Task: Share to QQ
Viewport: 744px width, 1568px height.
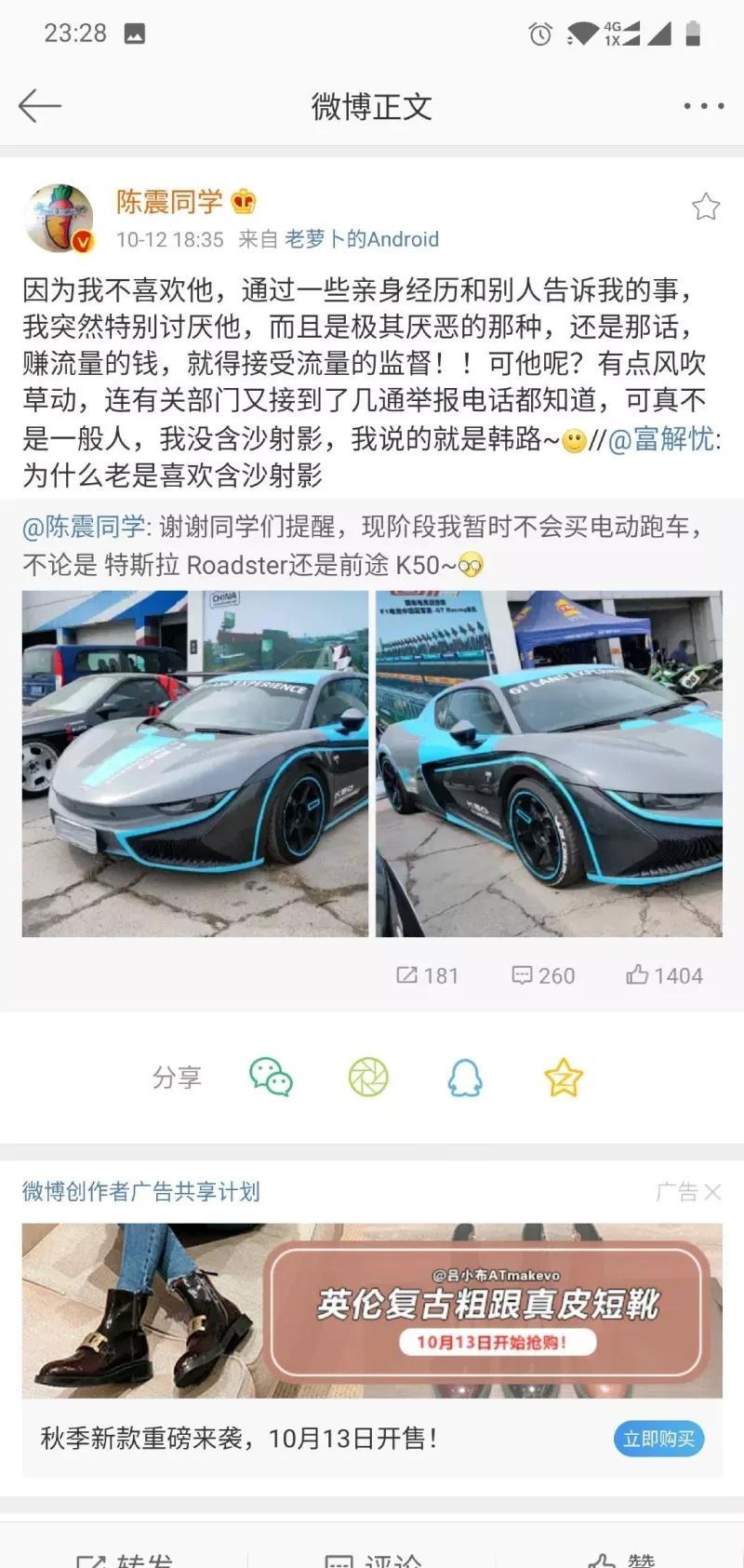Action: [465, 1078]
